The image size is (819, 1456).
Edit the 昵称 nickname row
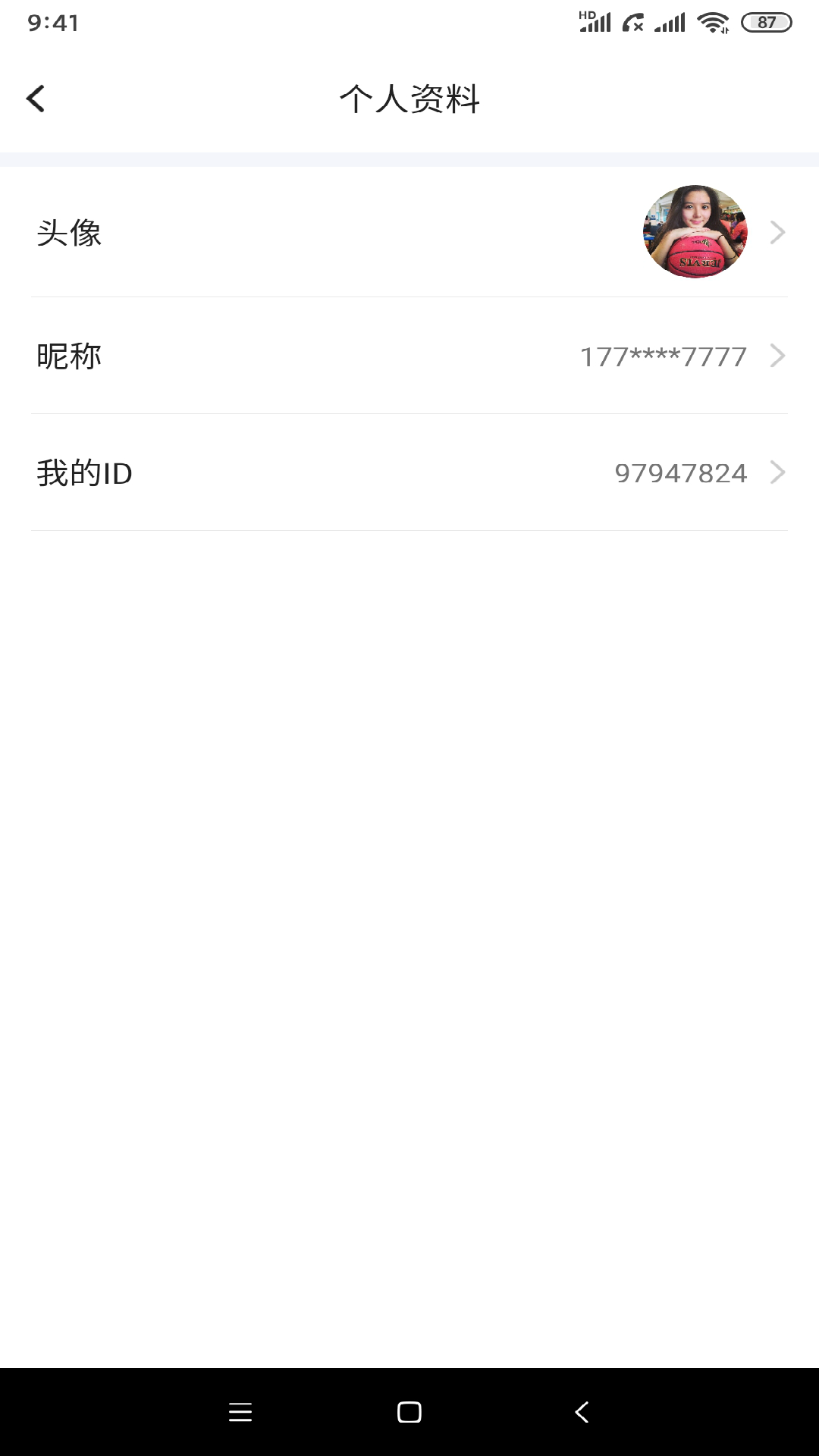click(409, 356)
